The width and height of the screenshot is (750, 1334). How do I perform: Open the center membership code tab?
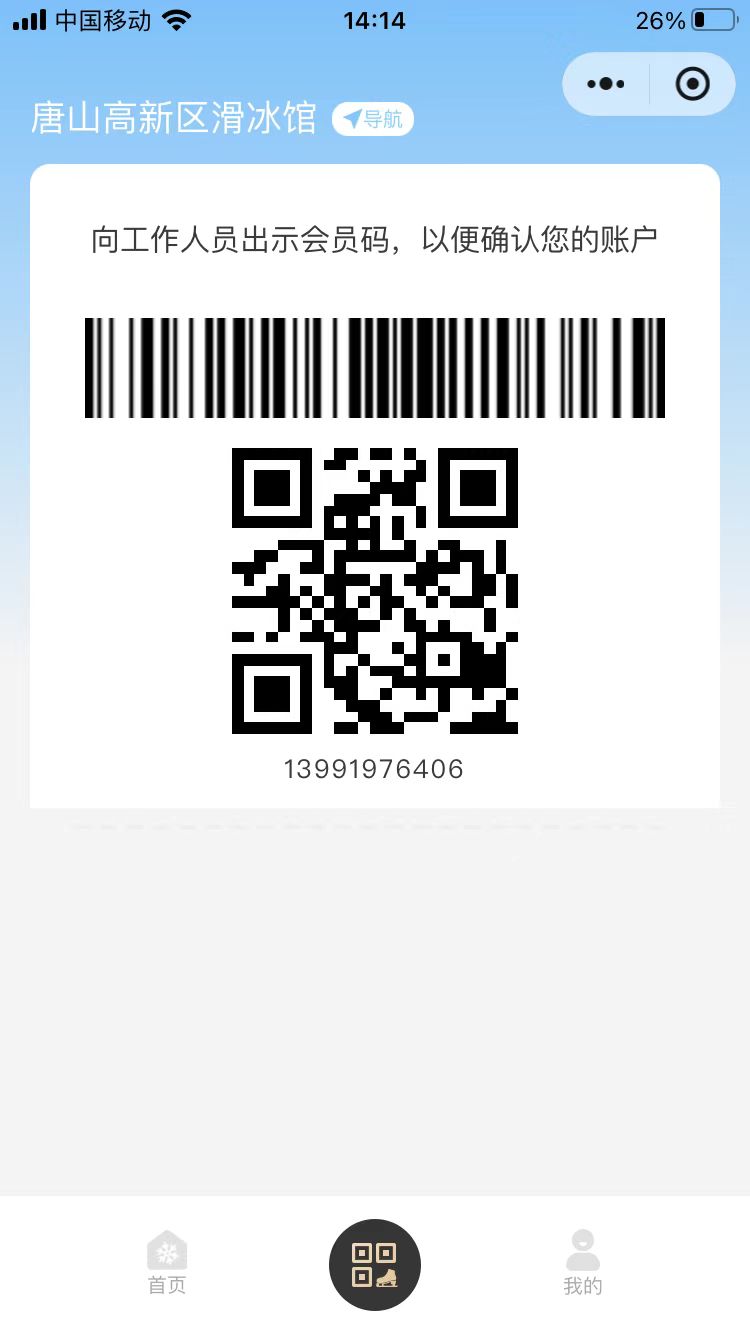click(375, 1264)
